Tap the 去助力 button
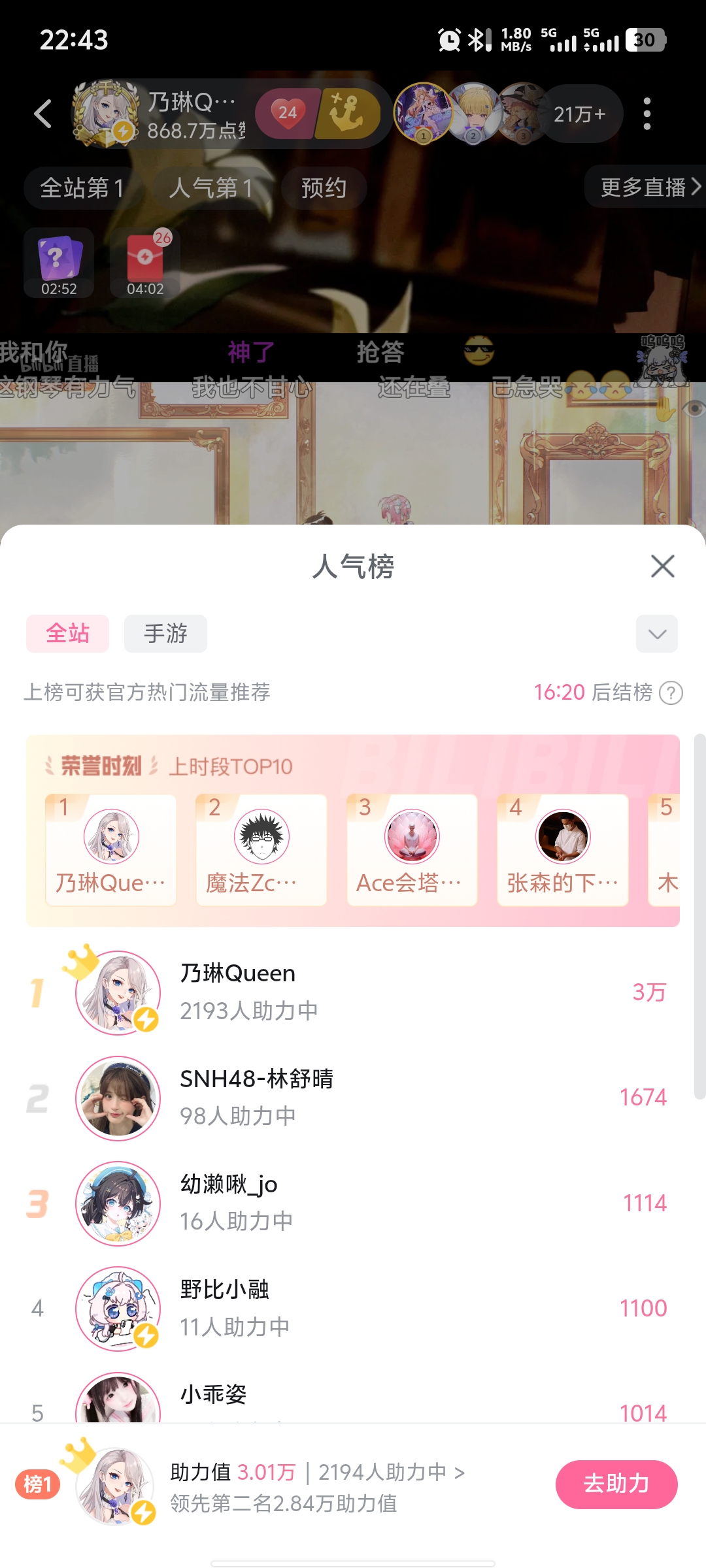 coord(616,1484)
